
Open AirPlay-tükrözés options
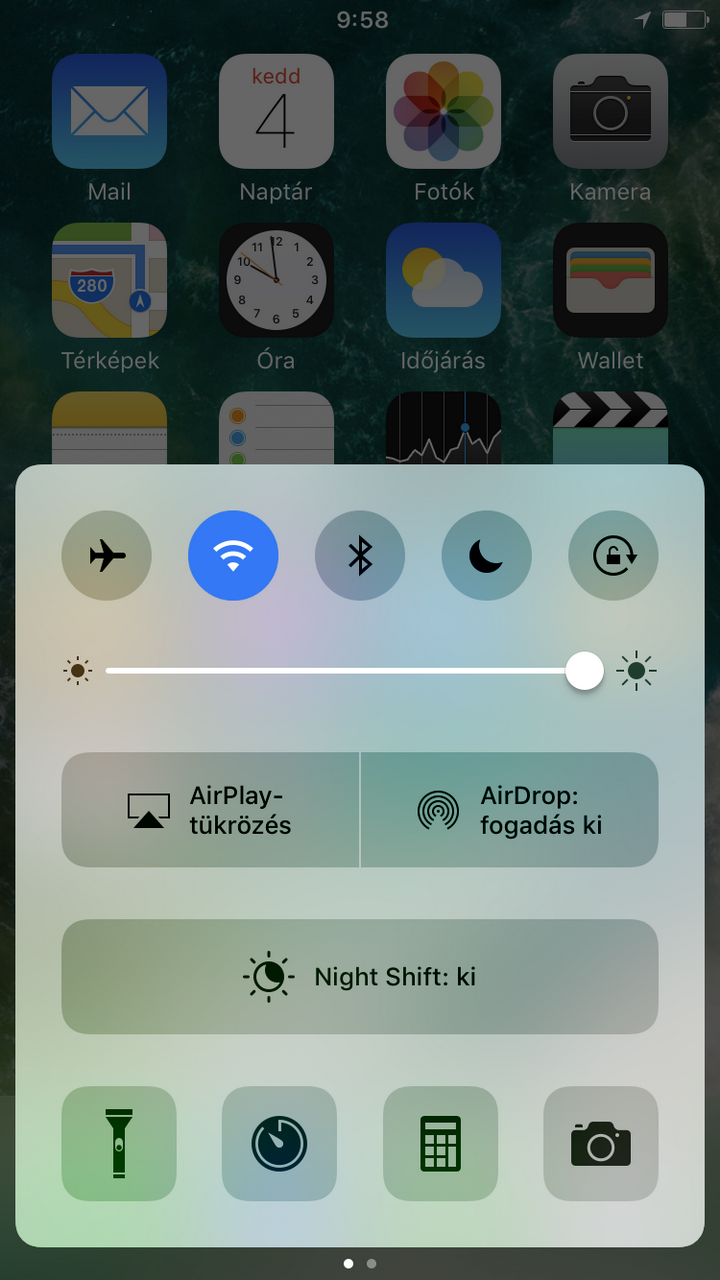(x=210, y=810)
